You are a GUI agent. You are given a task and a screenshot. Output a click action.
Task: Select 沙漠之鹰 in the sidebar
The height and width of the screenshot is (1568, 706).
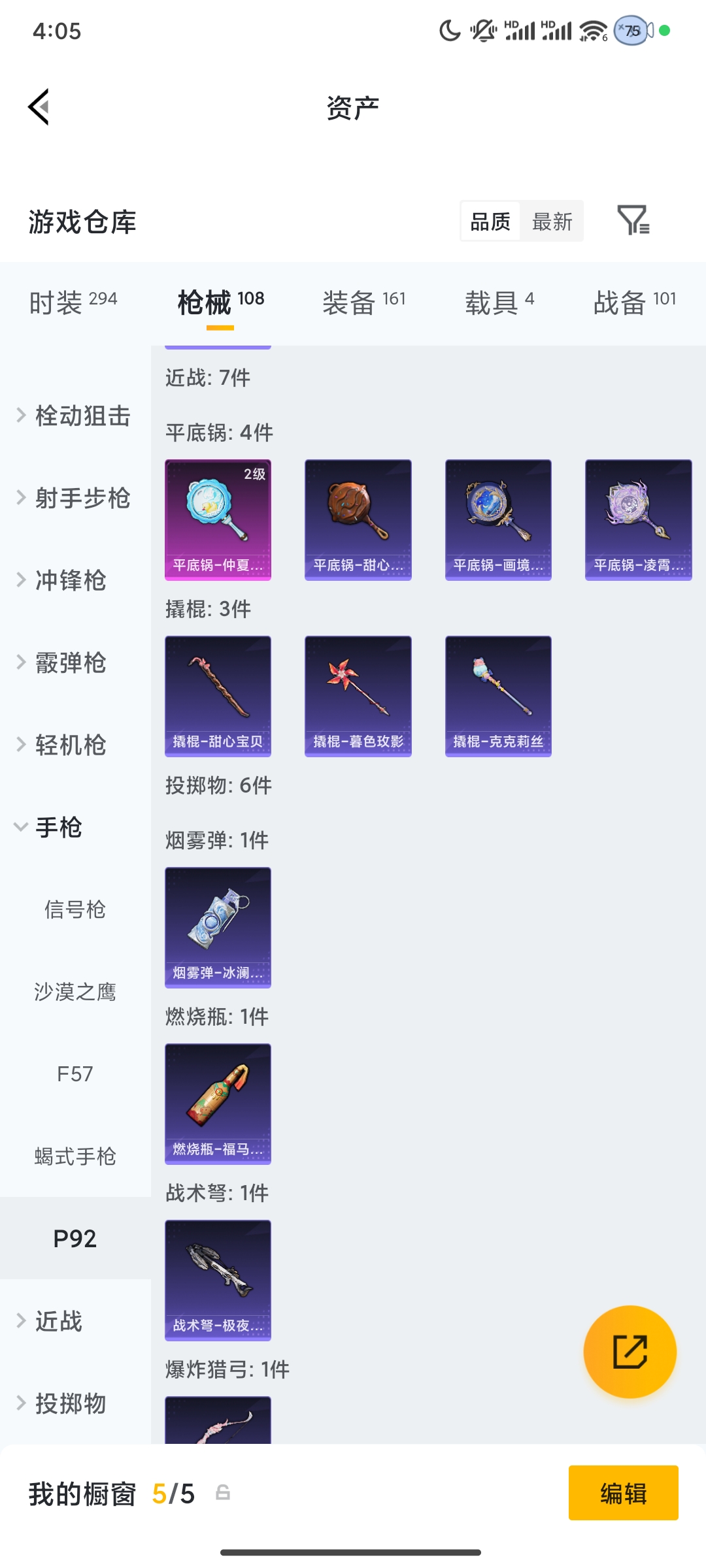click(75, 992)
